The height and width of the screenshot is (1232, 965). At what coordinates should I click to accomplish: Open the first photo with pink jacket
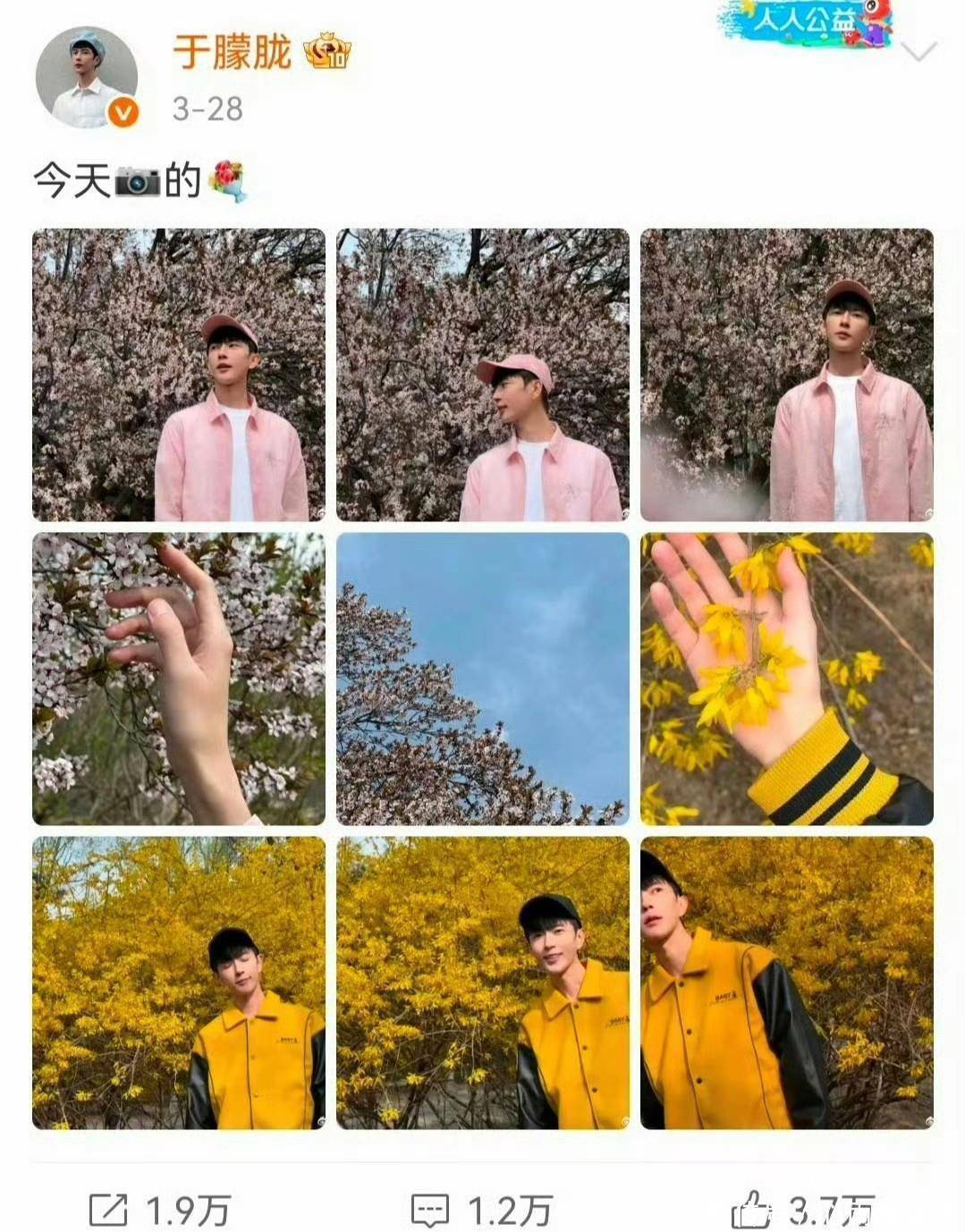(x=179, y=375)
